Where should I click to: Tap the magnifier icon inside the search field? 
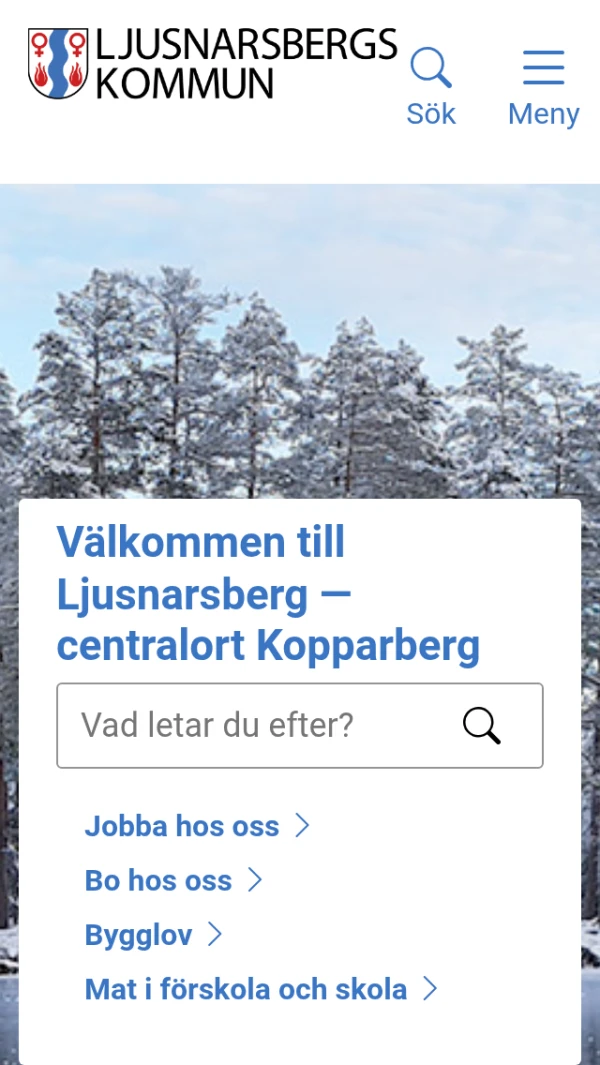(x=481, y=726)
